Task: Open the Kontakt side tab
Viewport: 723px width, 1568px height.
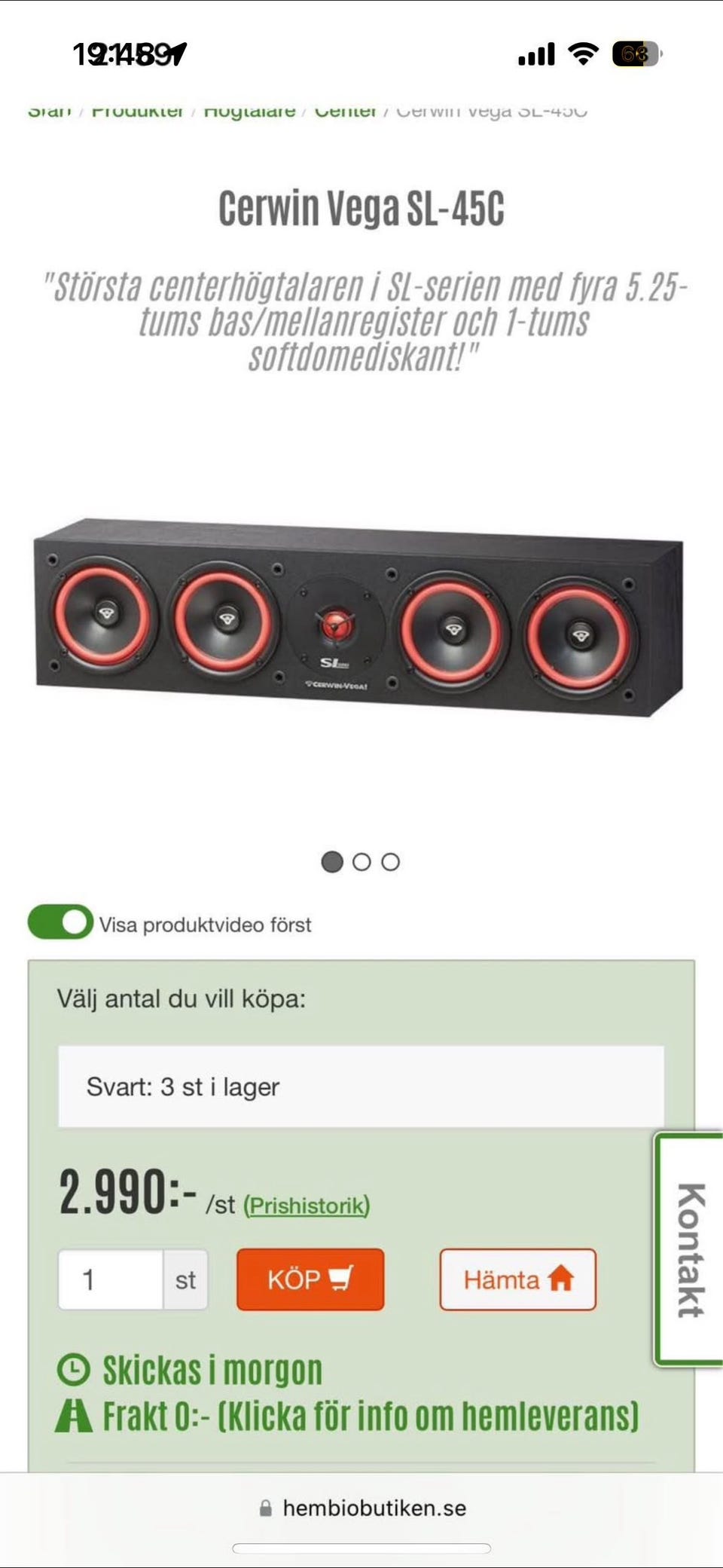Action: [x=690, y=1249]
